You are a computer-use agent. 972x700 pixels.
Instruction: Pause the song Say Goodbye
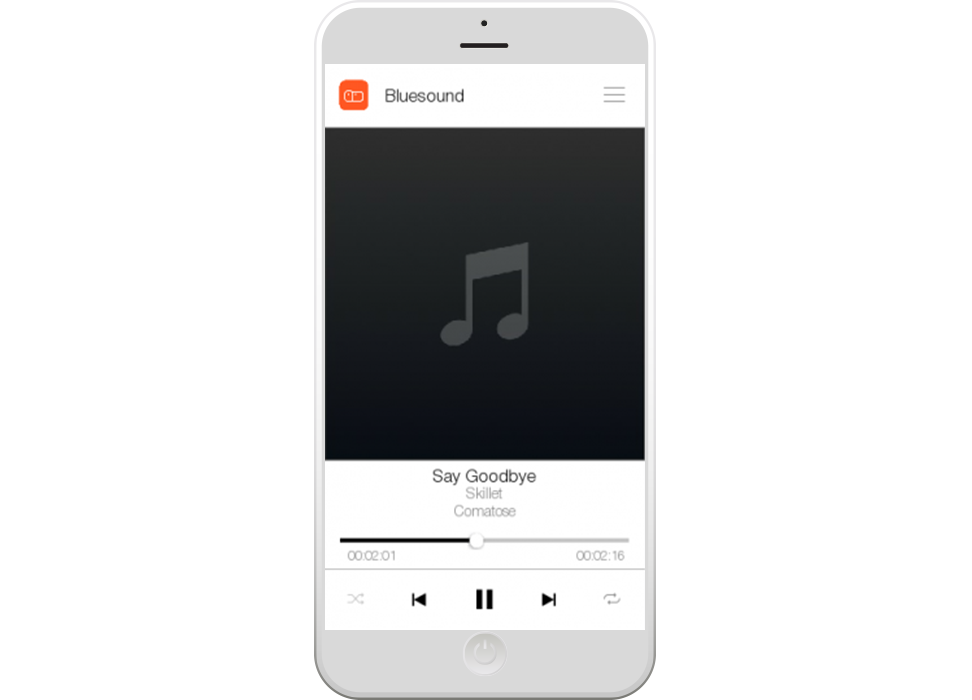[x=484, y=599]
